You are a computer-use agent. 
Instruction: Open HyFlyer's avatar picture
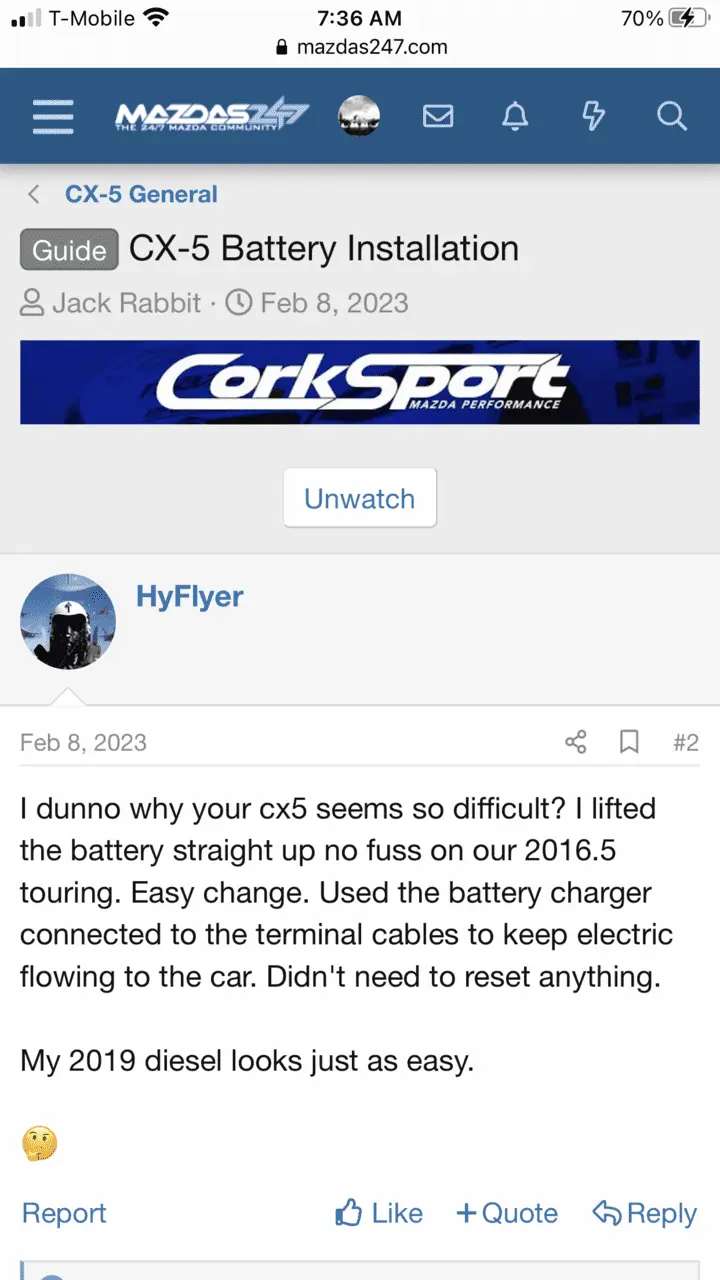(x=68, y=621)
